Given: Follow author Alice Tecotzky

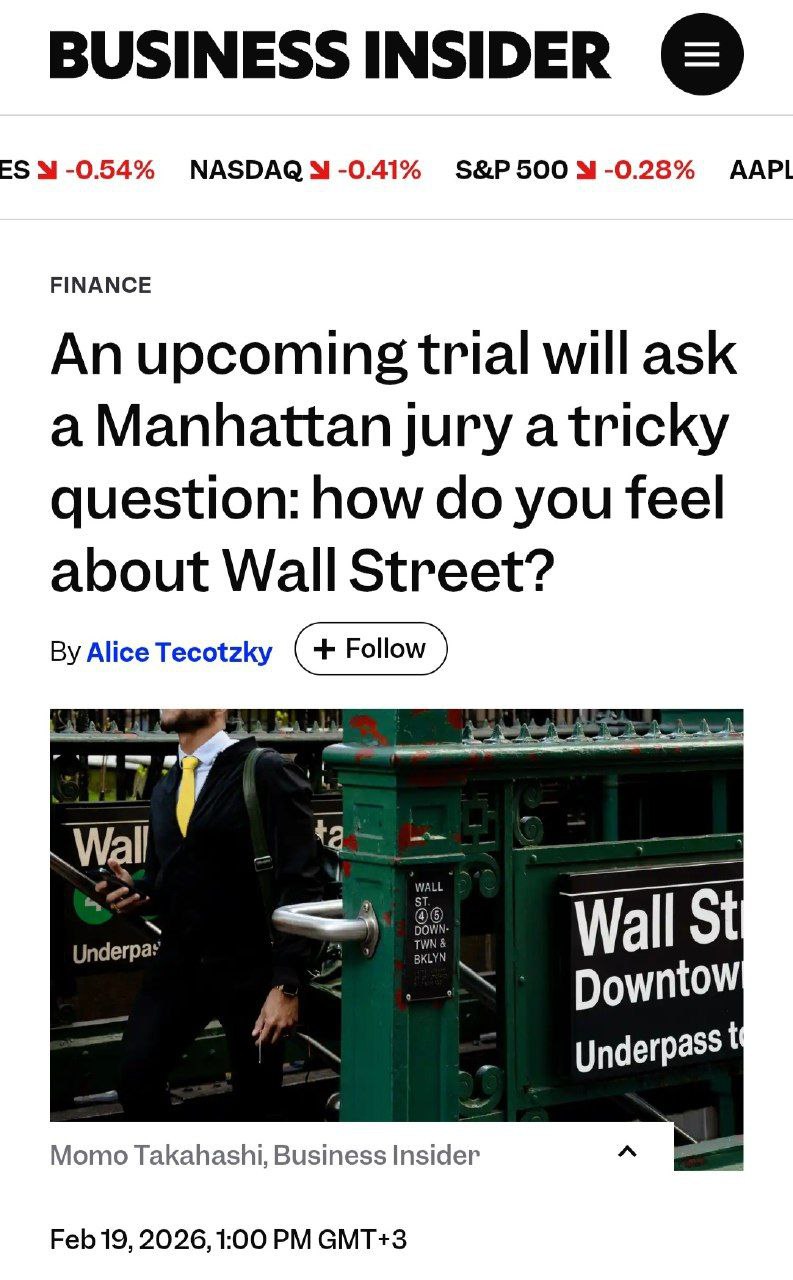Looking at the screenshot, I should click(x=371, y=649).
